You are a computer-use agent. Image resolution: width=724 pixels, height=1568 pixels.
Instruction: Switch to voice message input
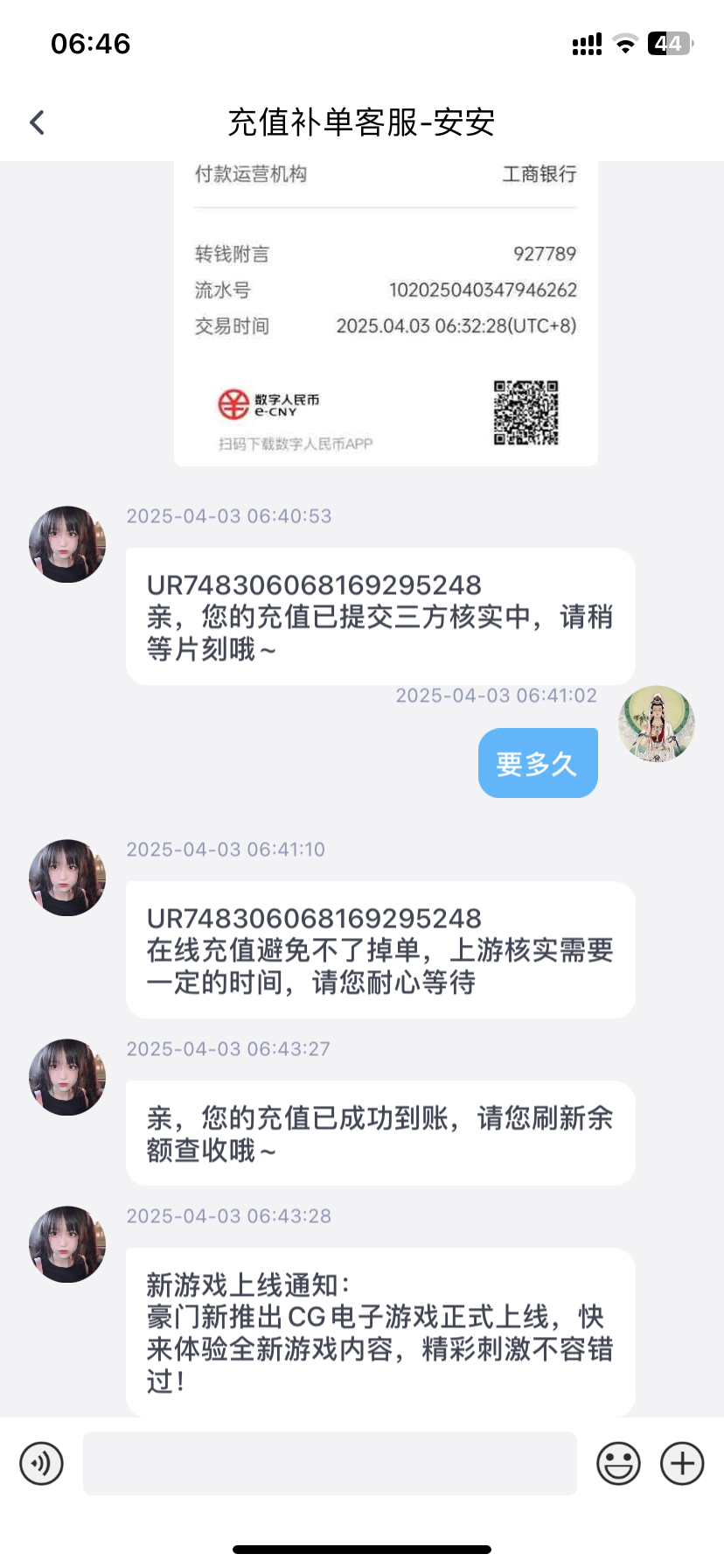[x=42, y=1463]
